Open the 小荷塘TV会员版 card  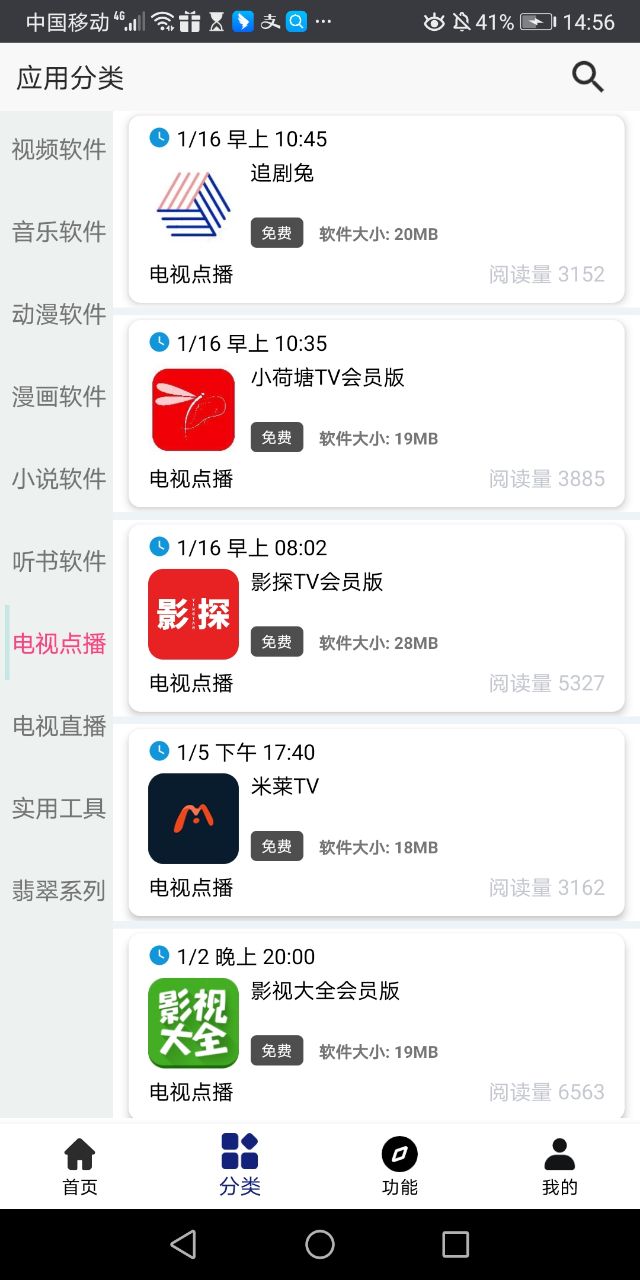point(377,413)
